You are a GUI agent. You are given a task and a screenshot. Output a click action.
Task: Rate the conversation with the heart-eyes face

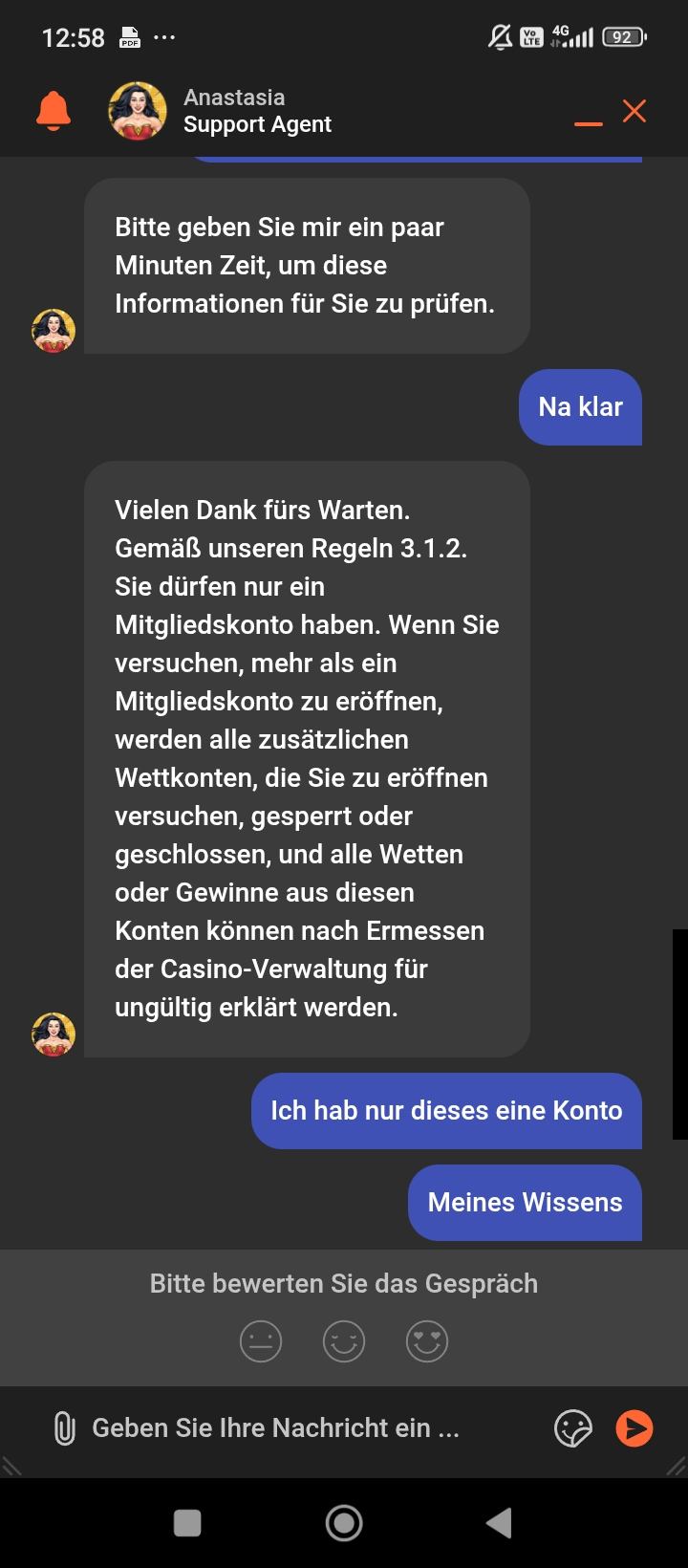pyautogui.click(x=427, y=1340)
